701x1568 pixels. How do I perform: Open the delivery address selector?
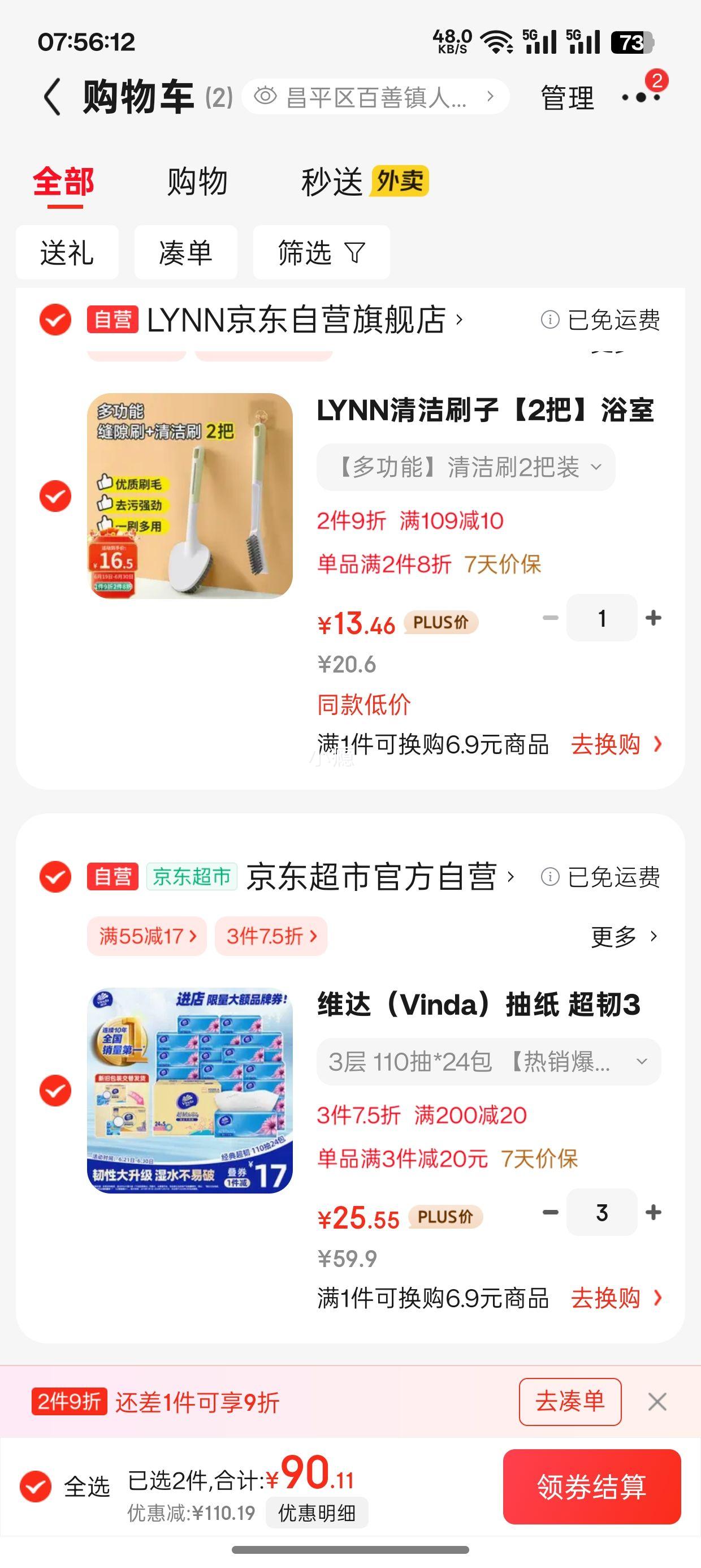(375, 97)
